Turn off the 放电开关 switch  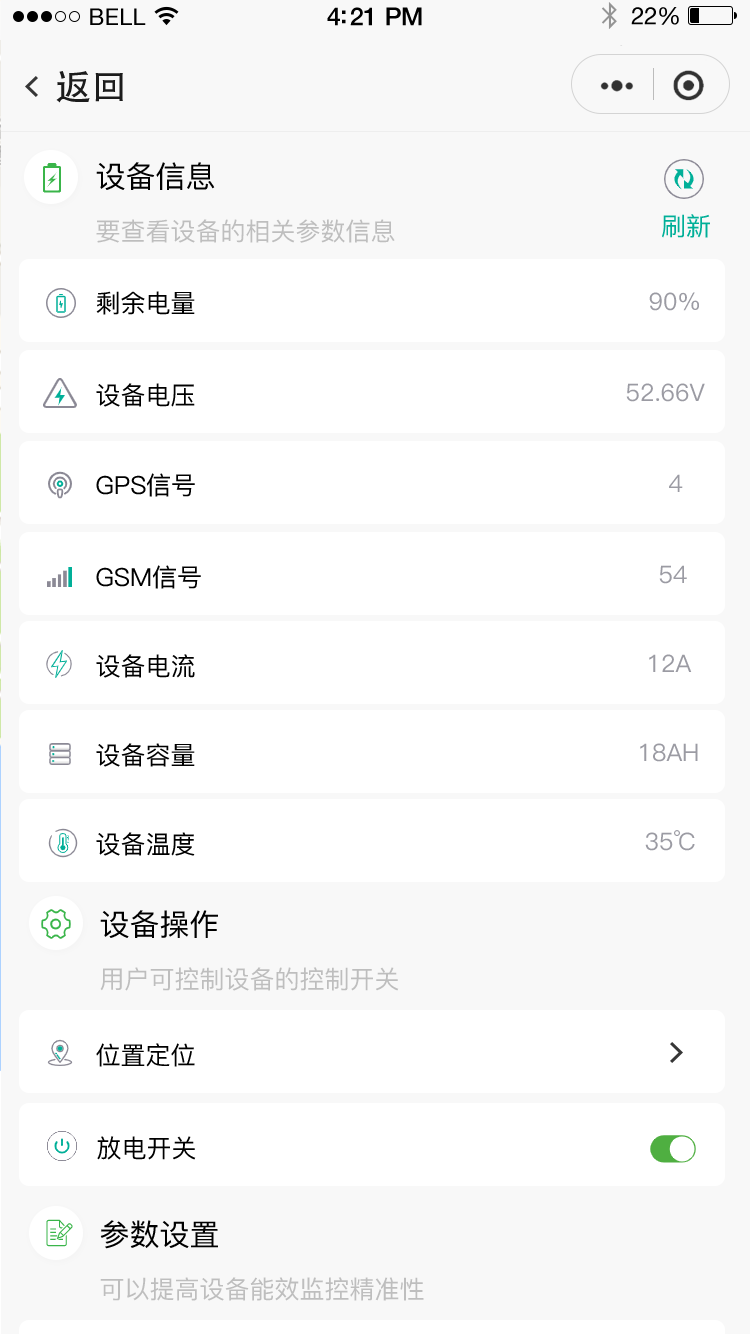point(673,1148)
